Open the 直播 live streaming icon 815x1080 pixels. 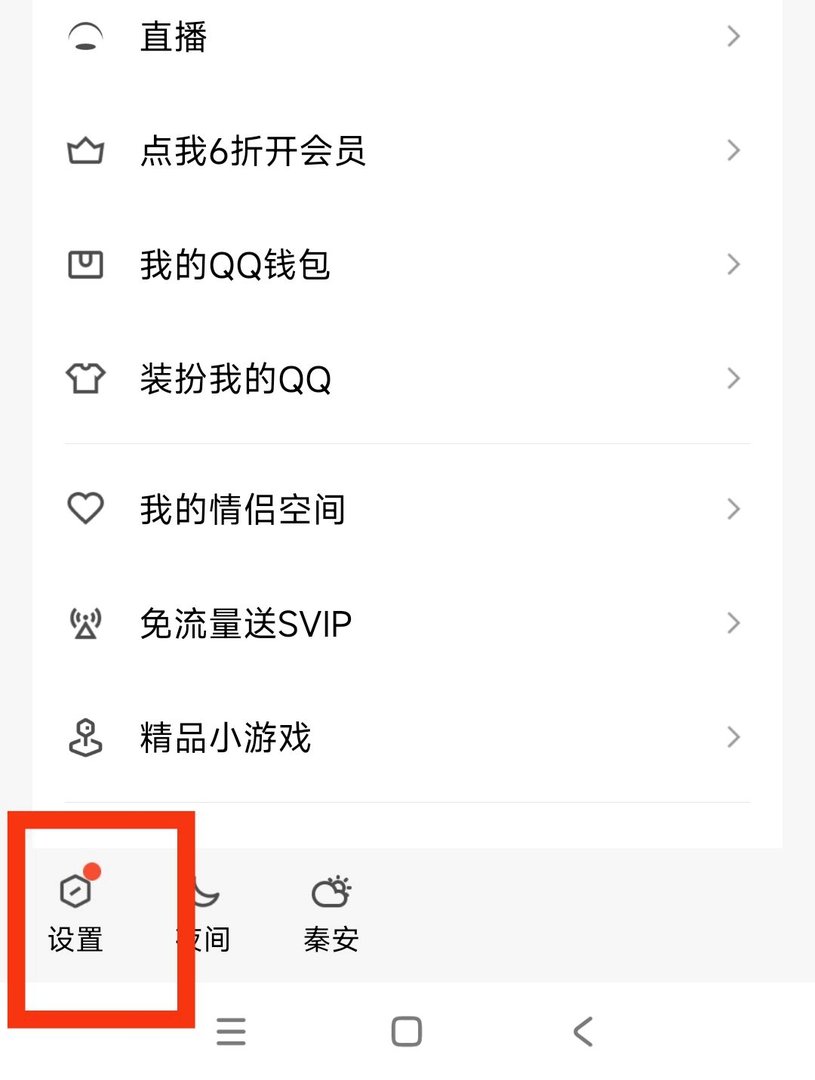85,36
